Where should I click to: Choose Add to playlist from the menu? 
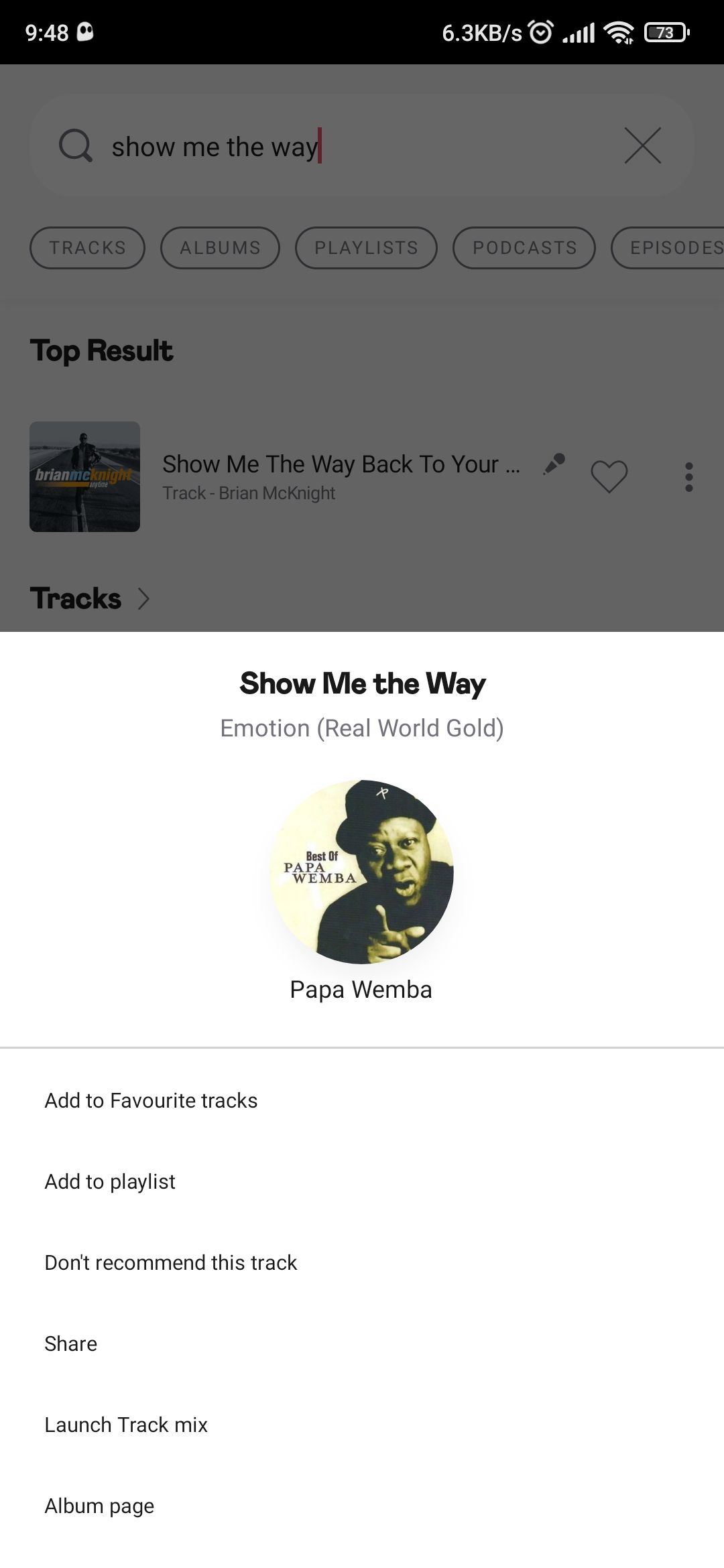click(109, 1181)
